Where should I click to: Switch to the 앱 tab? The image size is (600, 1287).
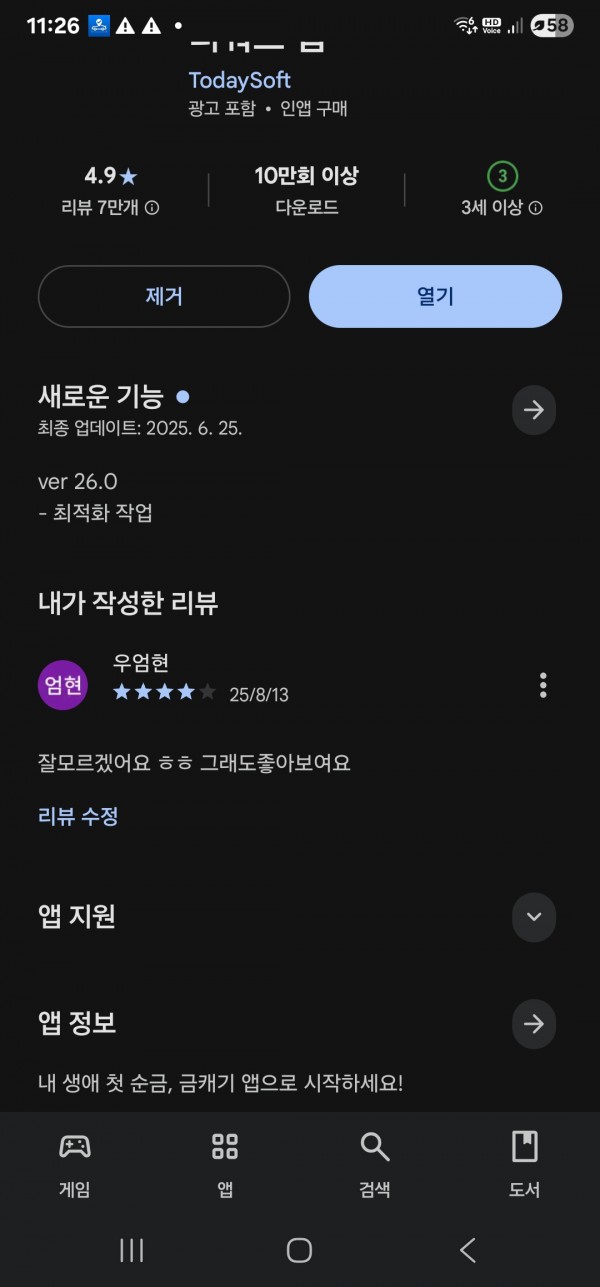(x=225, y=1164)
